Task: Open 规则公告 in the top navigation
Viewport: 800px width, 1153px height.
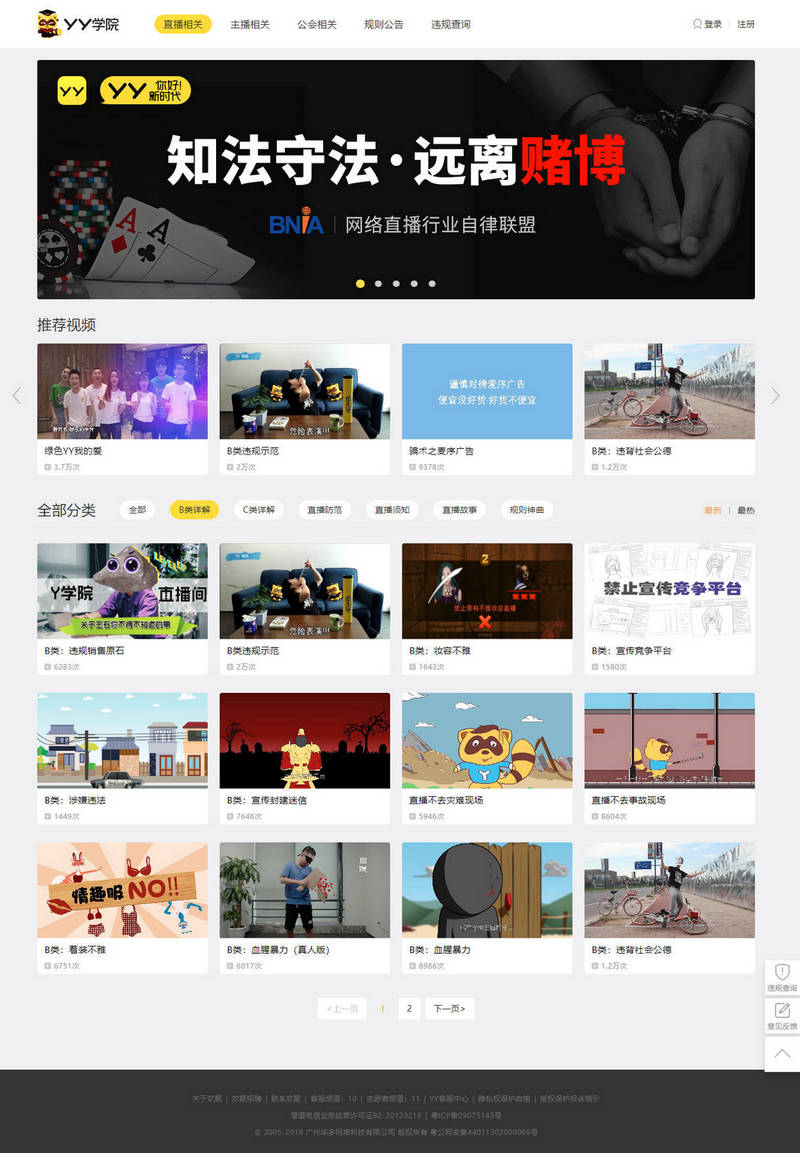Action: 384,24
